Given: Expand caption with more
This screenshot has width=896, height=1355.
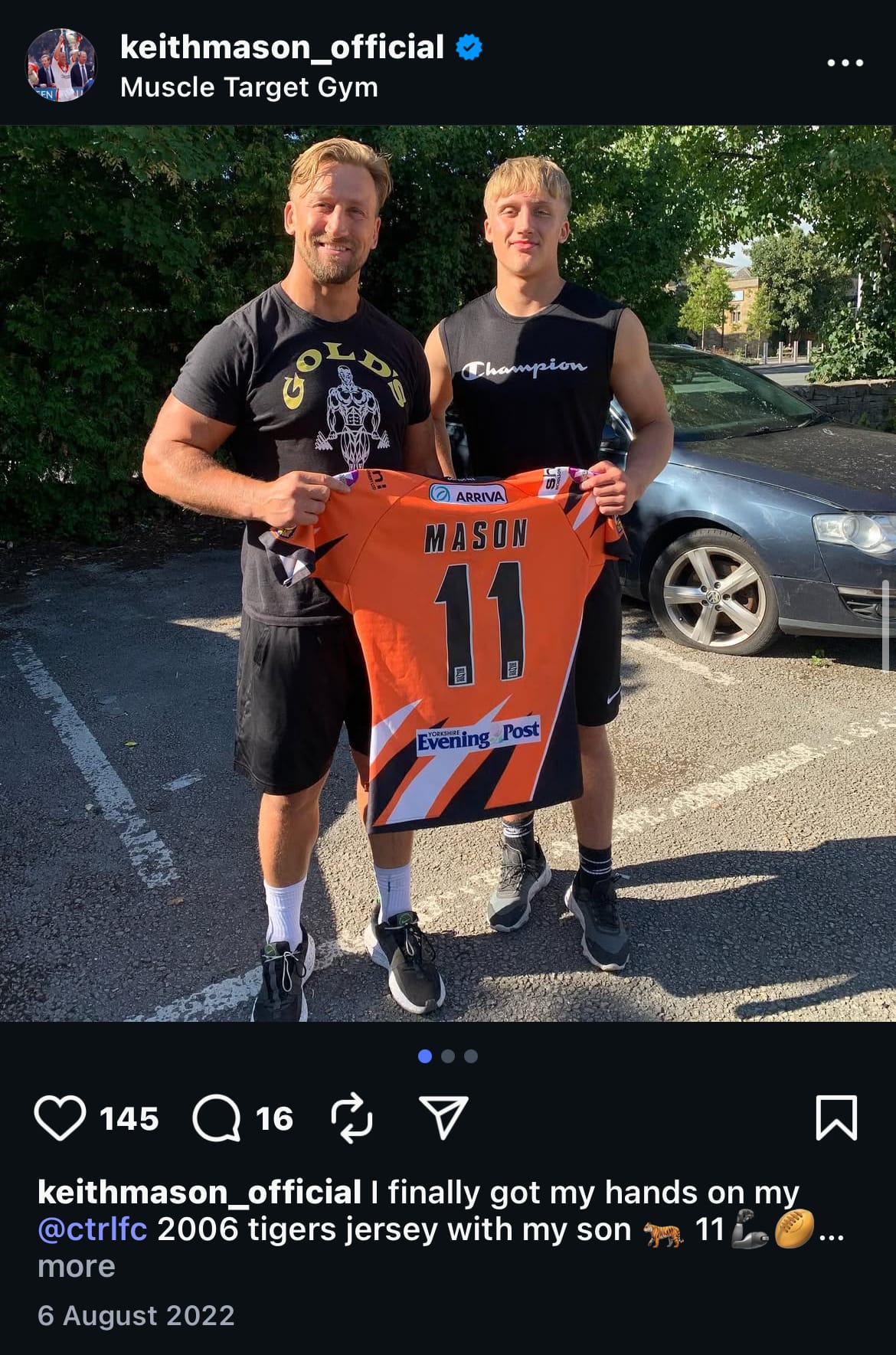Looking at the screenshot, I should (x=77, y=1266).
